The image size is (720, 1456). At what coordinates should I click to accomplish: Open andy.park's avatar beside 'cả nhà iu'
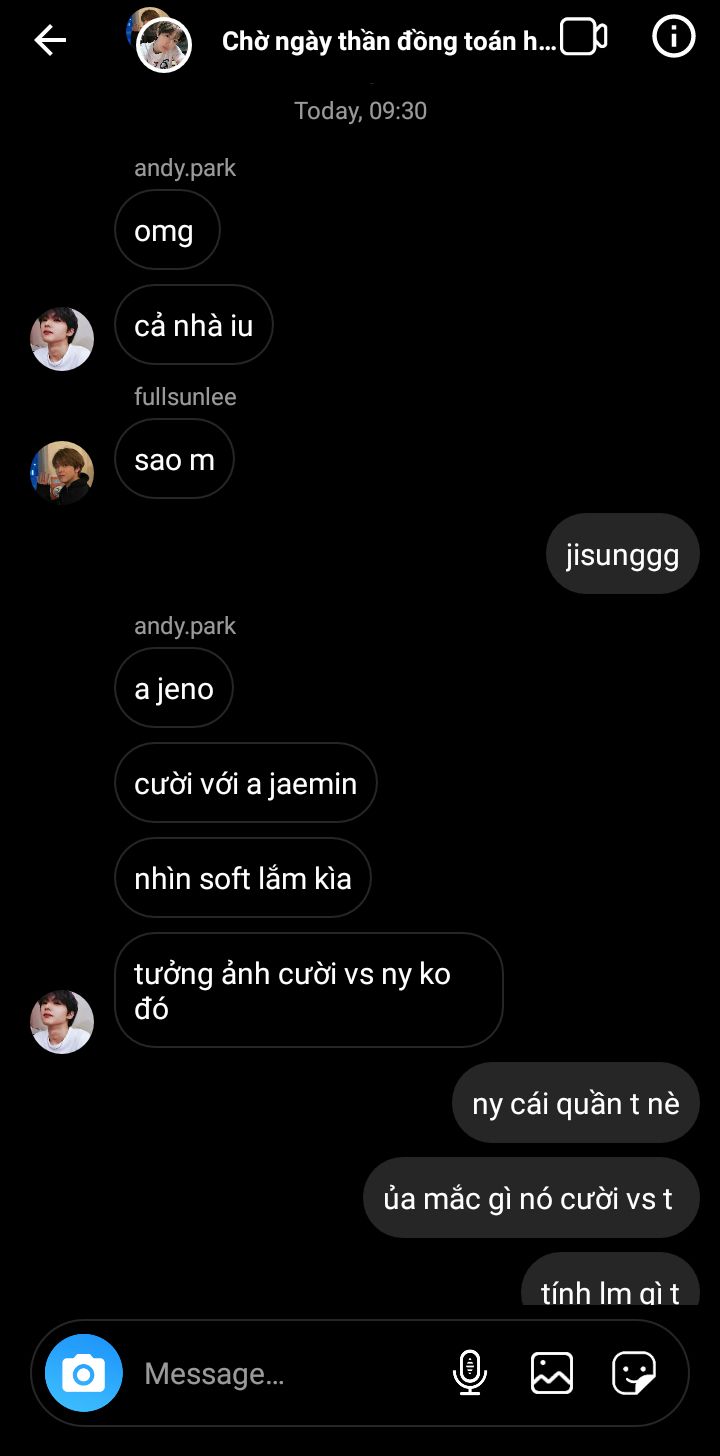pyautogui.click(x=62, y=339)
